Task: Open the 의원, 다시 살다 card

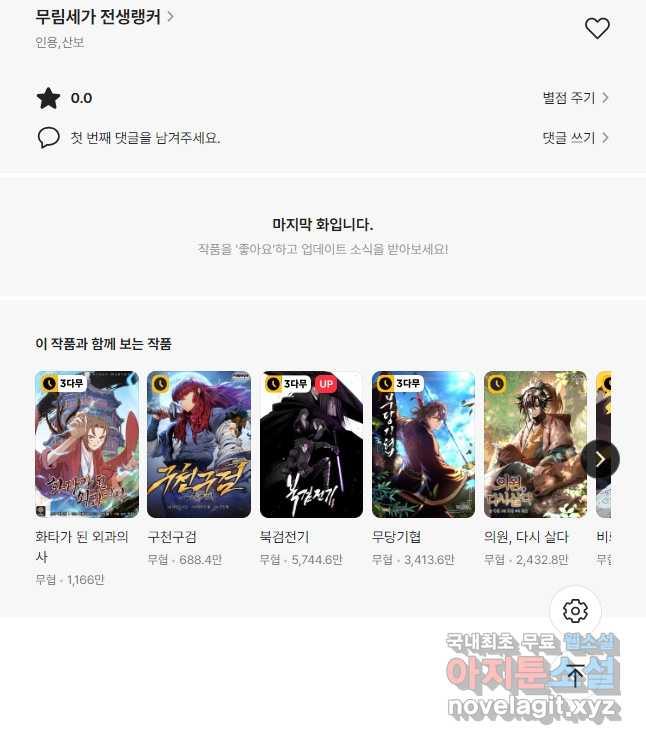Action: click(x=535, y=444)
